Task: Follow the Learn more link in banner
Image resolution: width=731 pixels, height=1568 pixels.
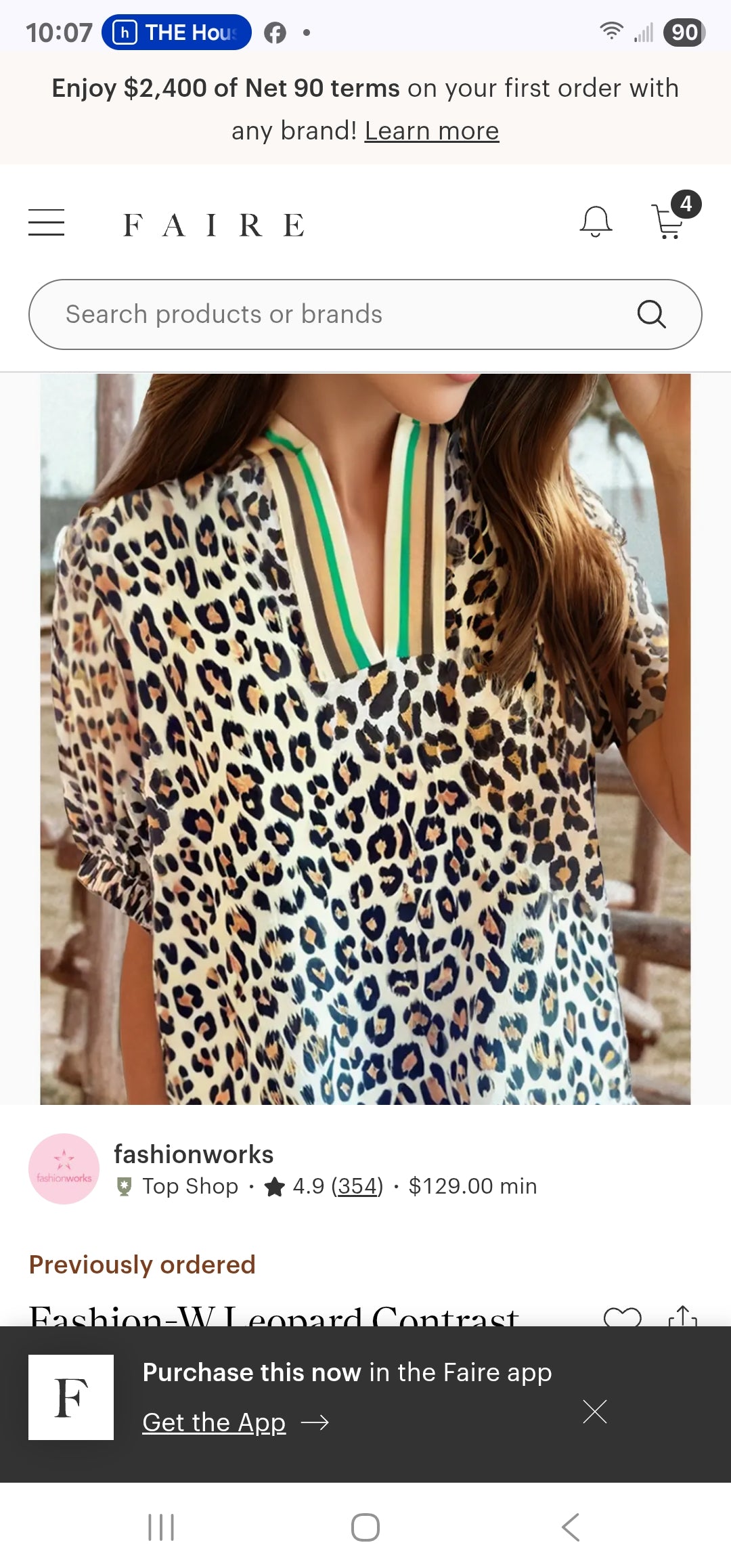Action: click(431, 131)
